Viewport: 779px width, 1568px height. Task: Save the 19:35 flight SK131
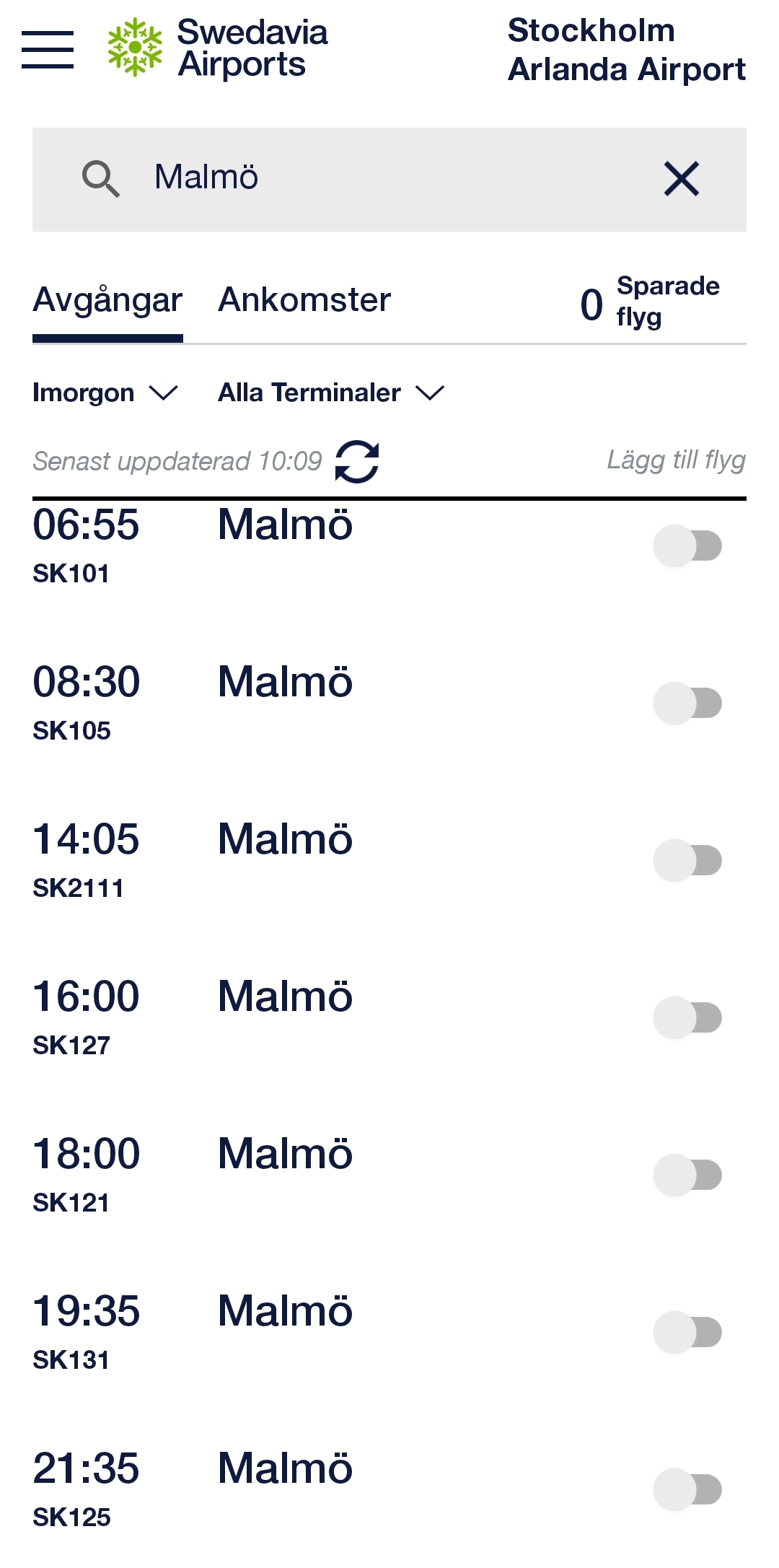(687, 1333)
